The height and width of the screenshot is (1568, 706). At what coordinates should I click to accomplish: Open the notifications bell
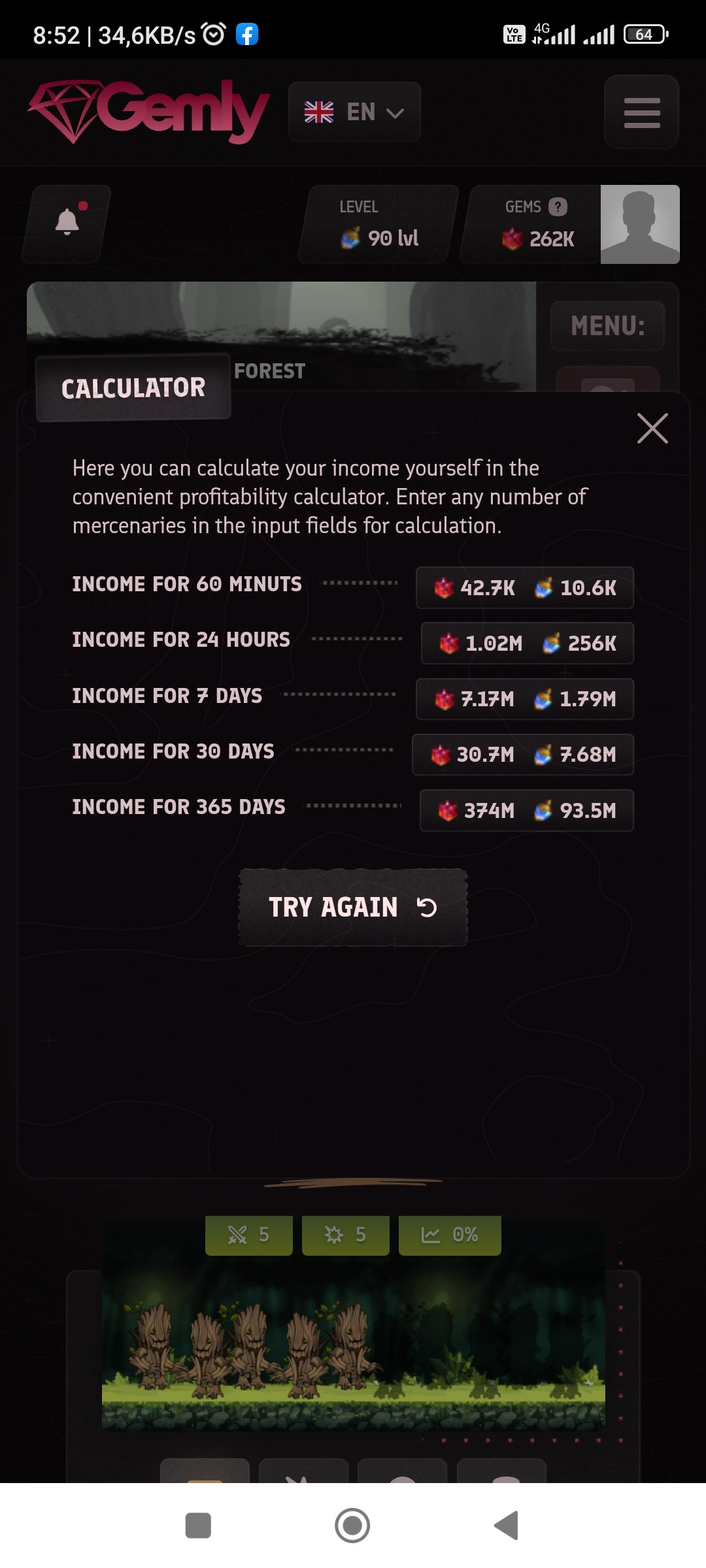click(x=67, y=223)
